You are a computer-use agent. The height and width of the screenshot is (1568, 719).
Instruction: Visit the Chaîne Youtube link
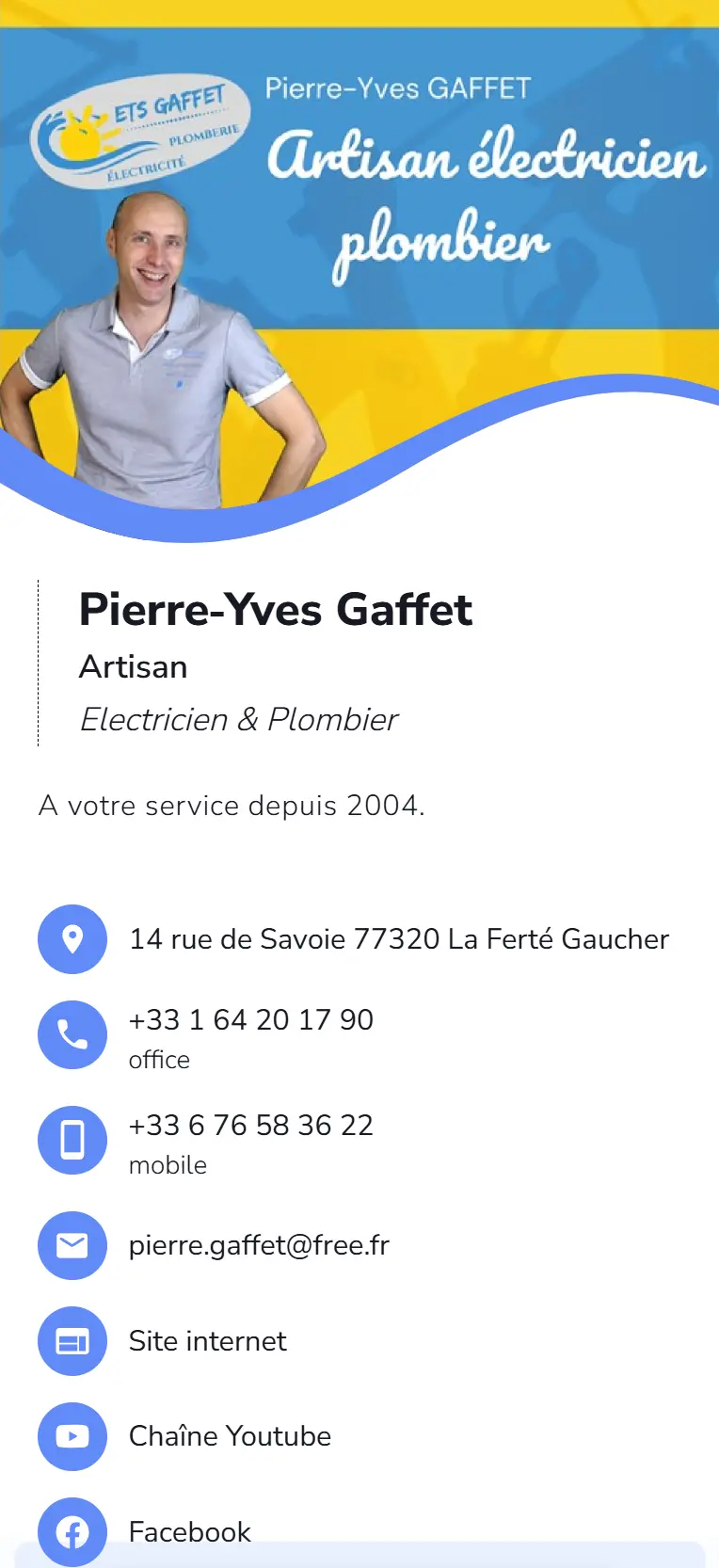(230, 1436)
